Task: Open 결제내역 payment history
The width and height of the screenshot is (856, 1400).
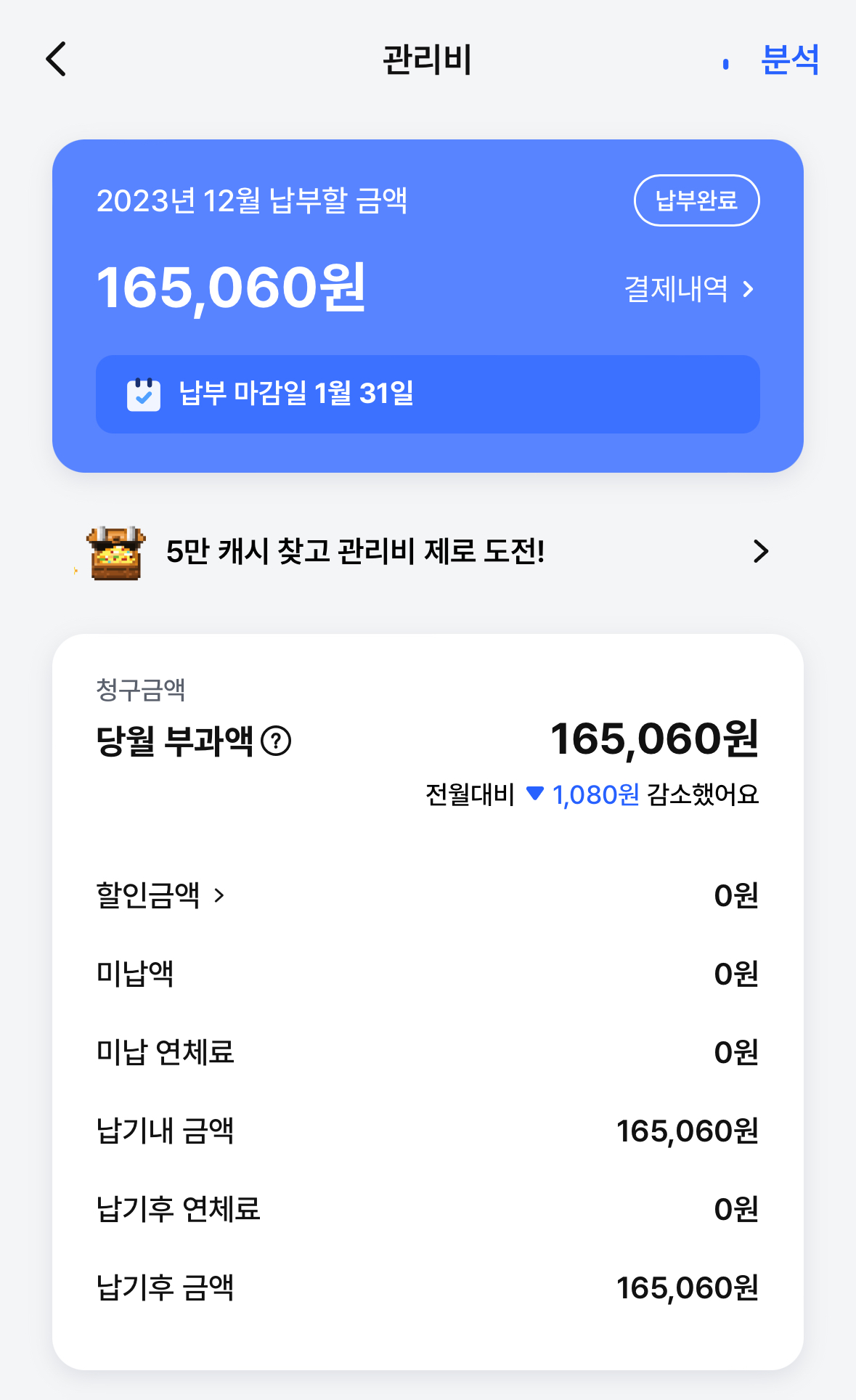Action: click(688, 289)
